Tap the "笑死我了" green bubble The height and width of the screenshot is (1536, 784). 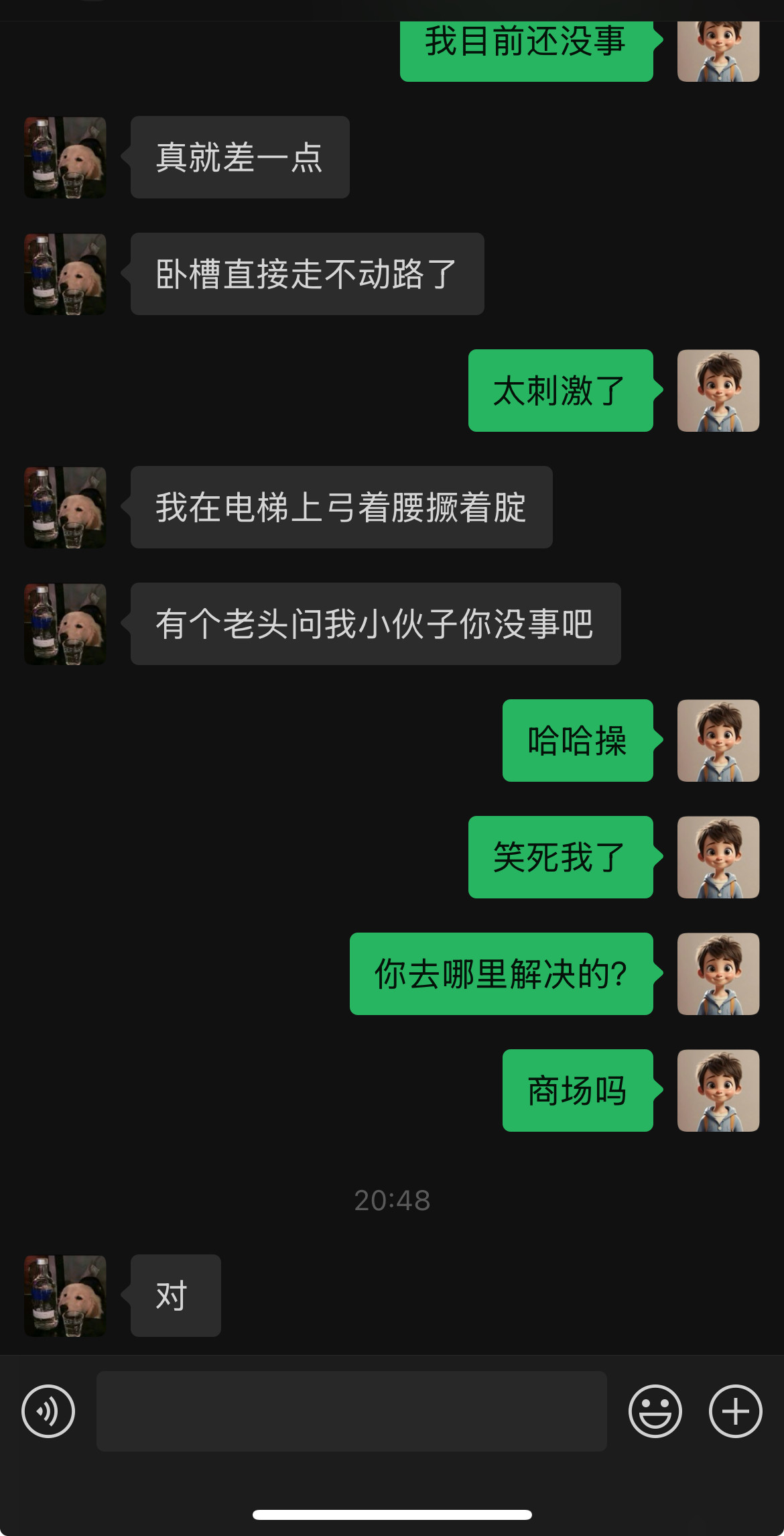[560, 858]
